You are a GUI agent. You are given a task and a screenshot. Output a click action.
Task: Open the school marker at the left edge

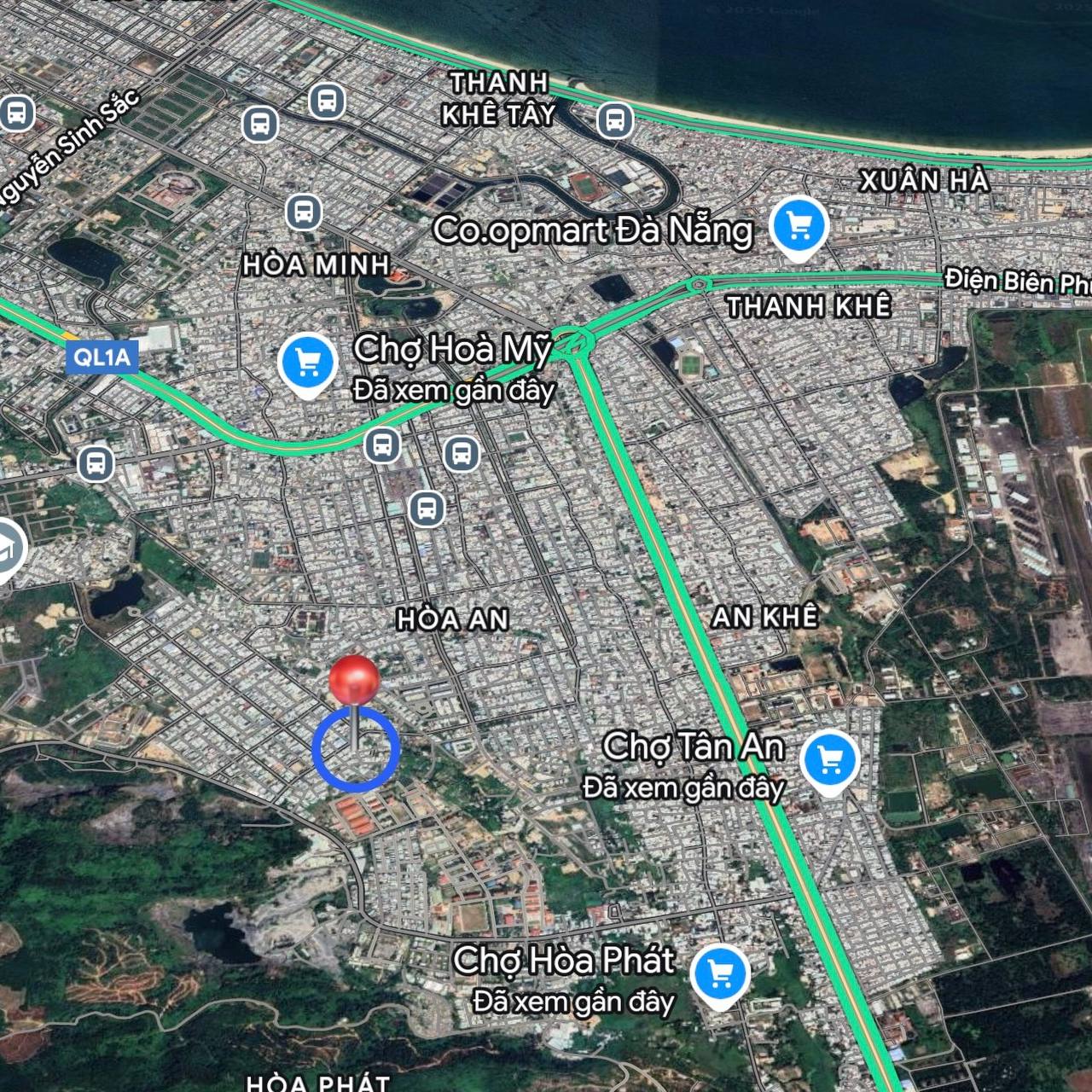[x=9, y=550]
